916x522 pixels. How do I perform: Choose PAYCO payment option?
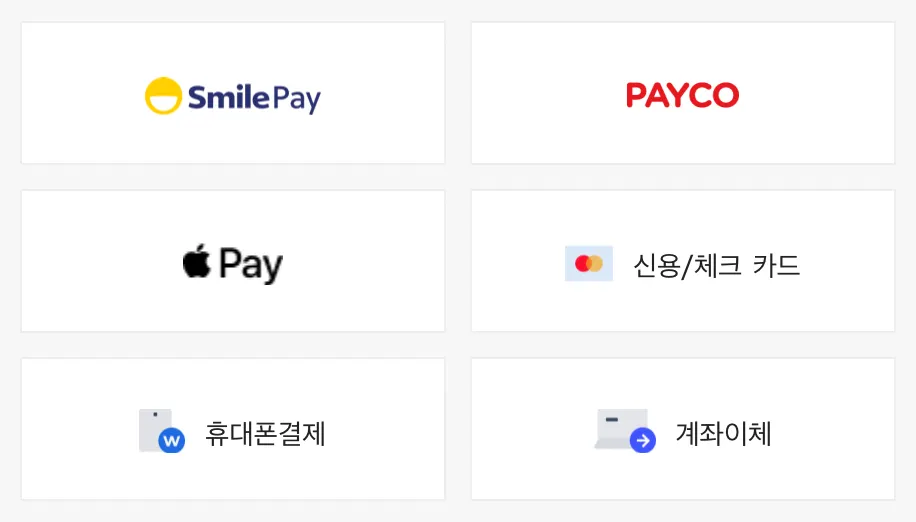click(682, 94)
